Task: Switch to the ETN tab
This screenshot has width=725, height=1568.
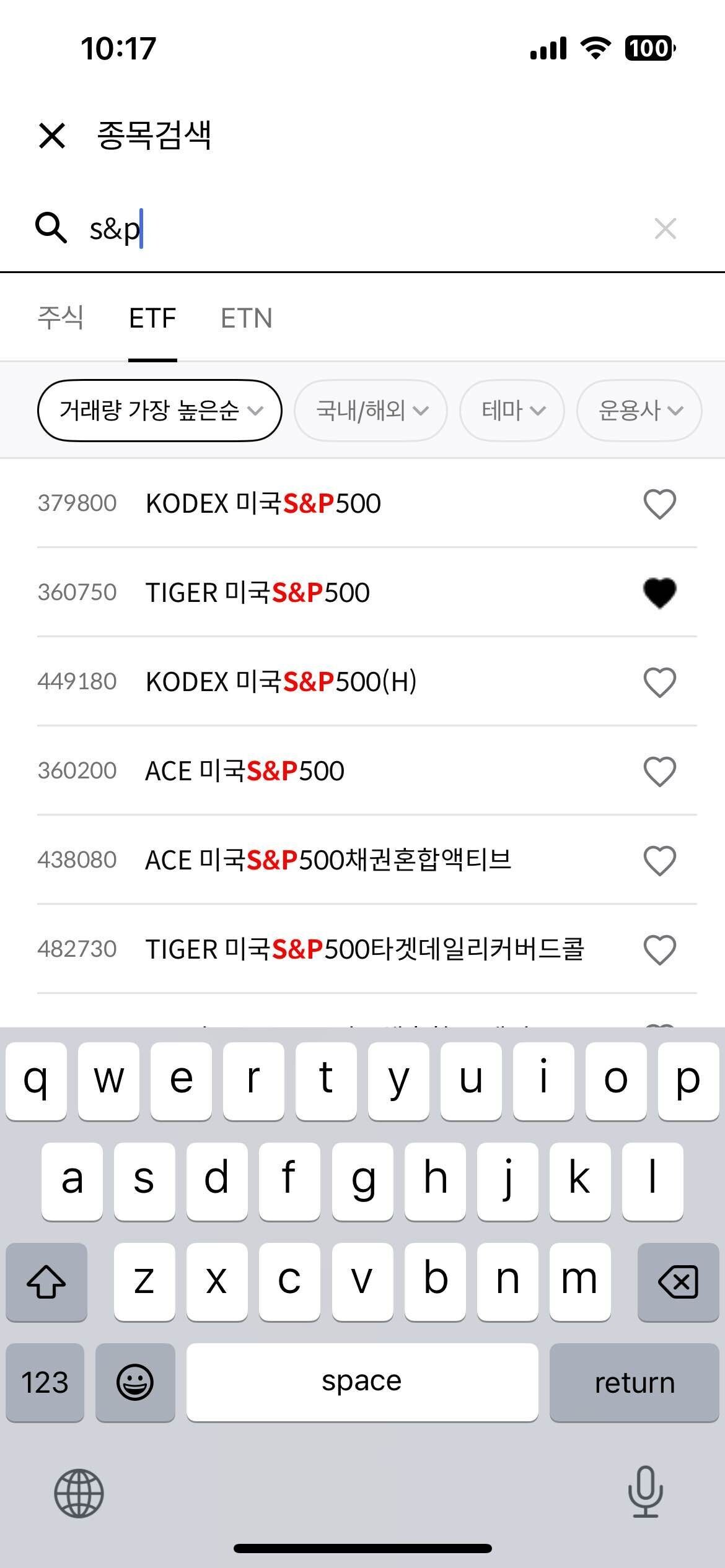Action: [247, 318]
